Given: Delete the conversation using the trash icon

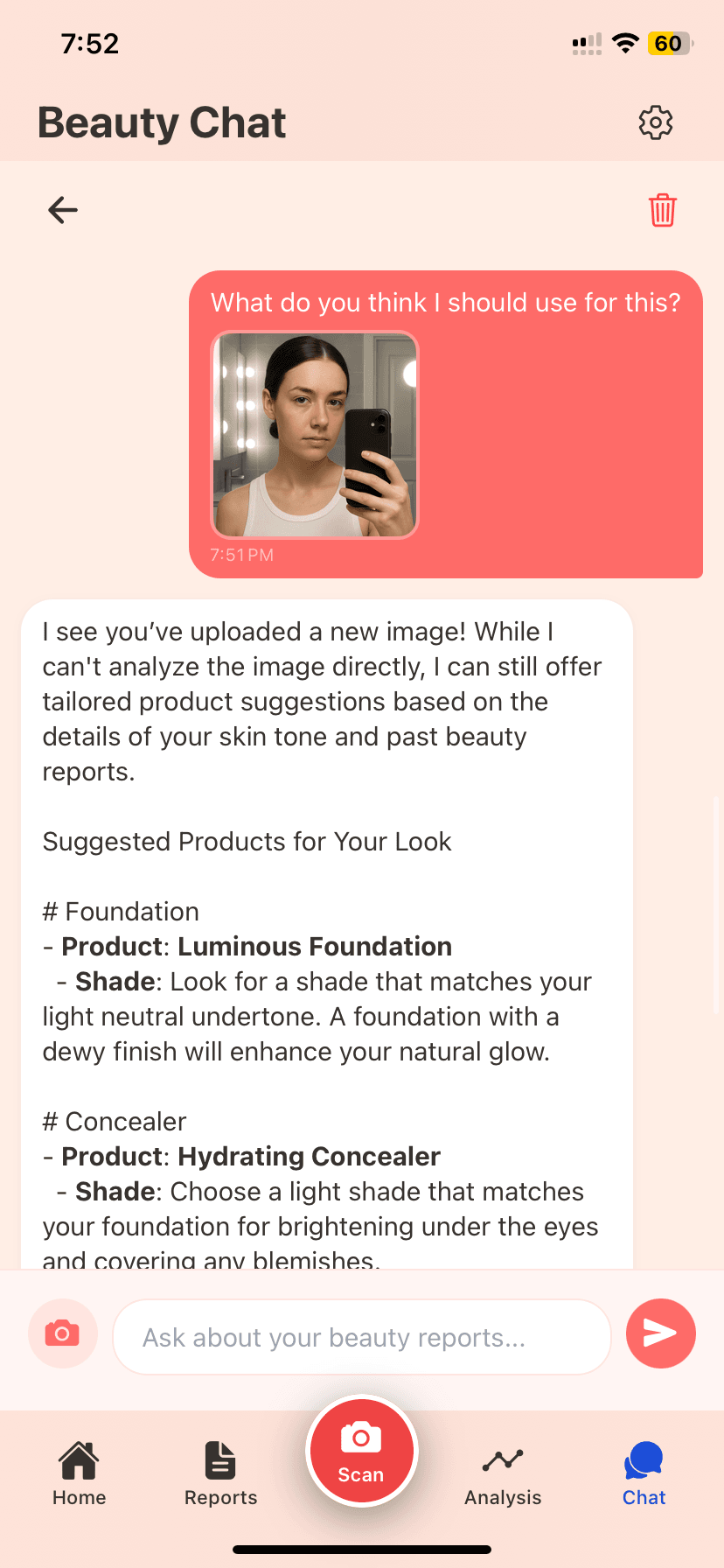Looking at the screenshot, I should click(662, 209).
